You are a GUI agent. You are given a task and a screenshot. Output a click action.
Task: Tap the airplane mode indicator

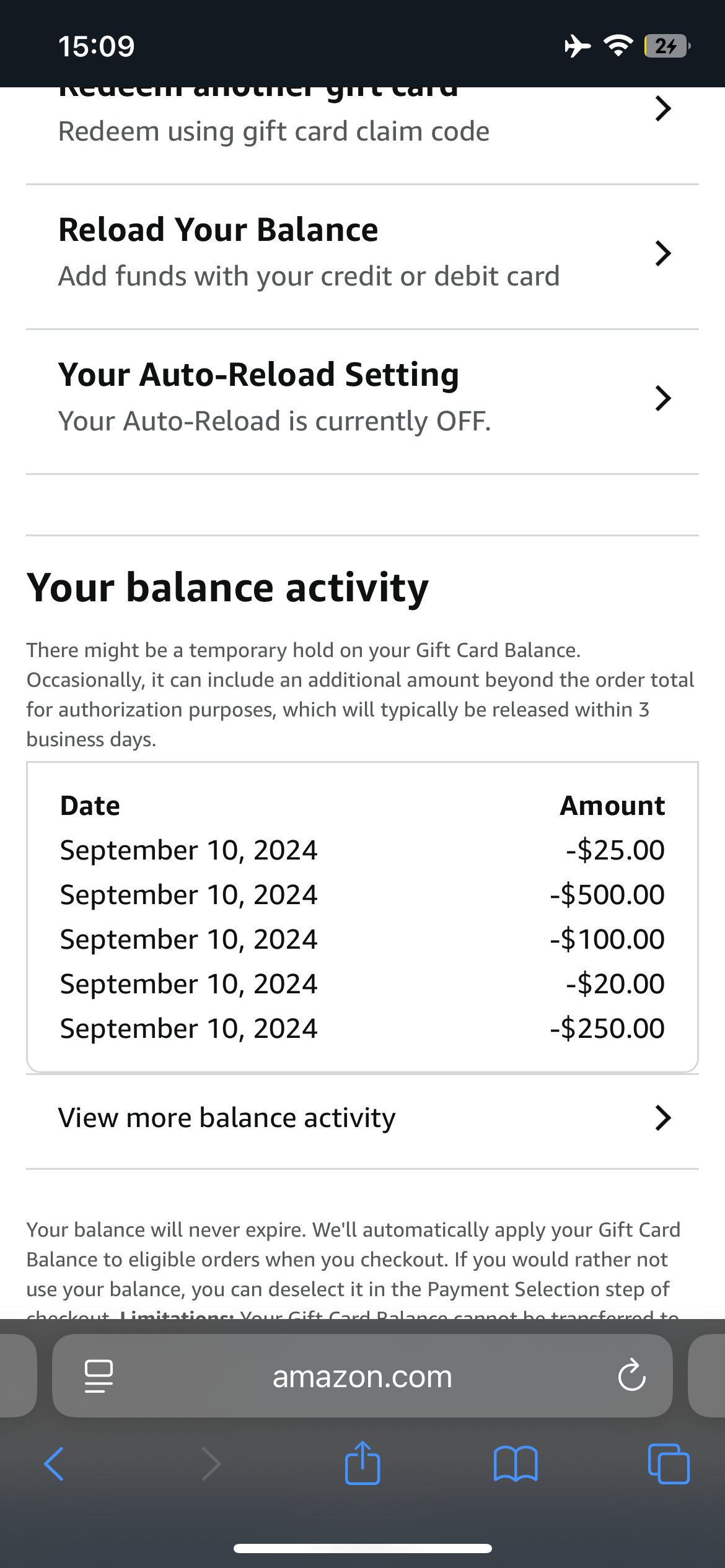click(576, 45)
